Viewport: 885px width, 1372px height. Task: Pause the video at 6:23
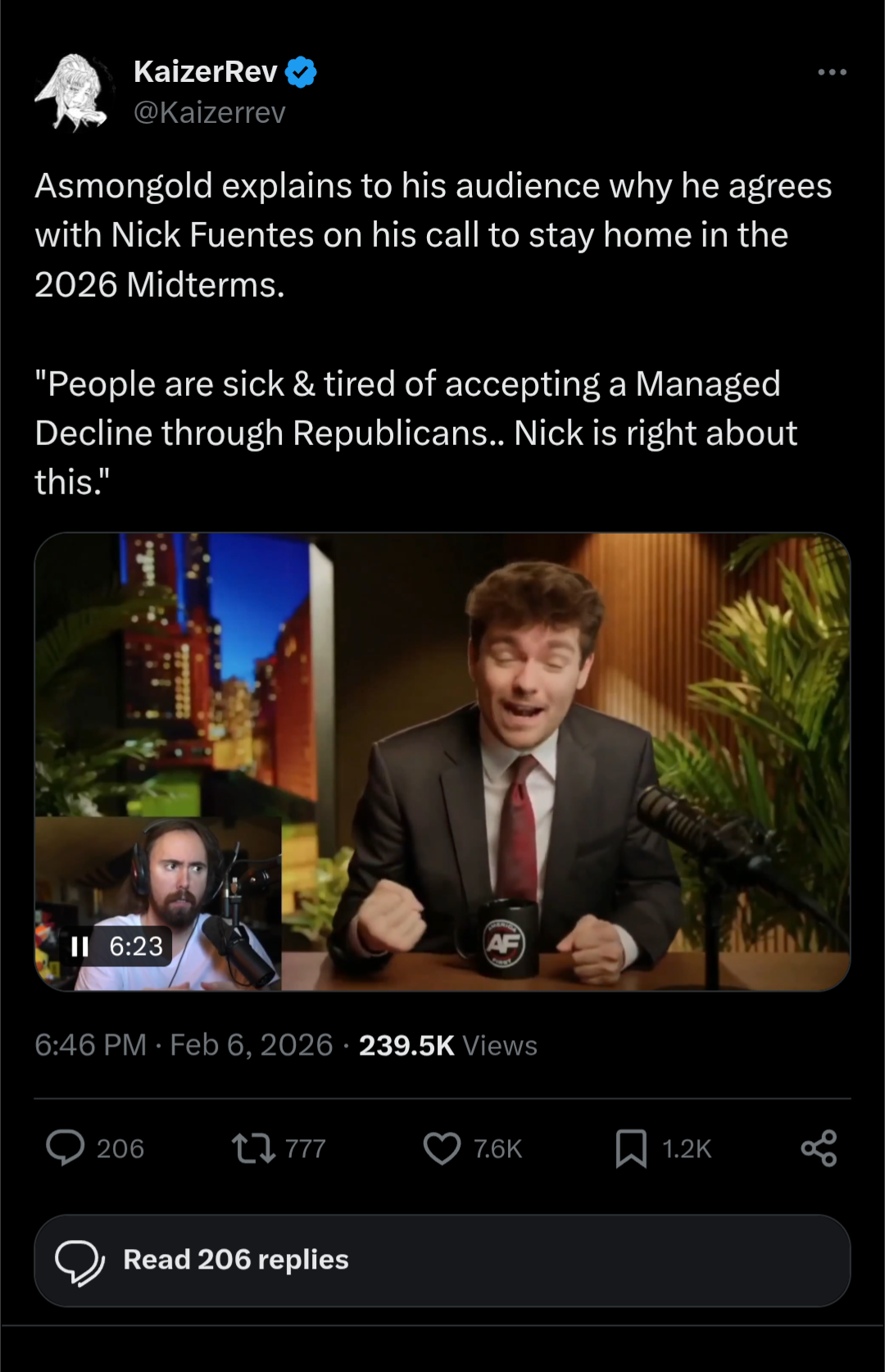(79, 947)
